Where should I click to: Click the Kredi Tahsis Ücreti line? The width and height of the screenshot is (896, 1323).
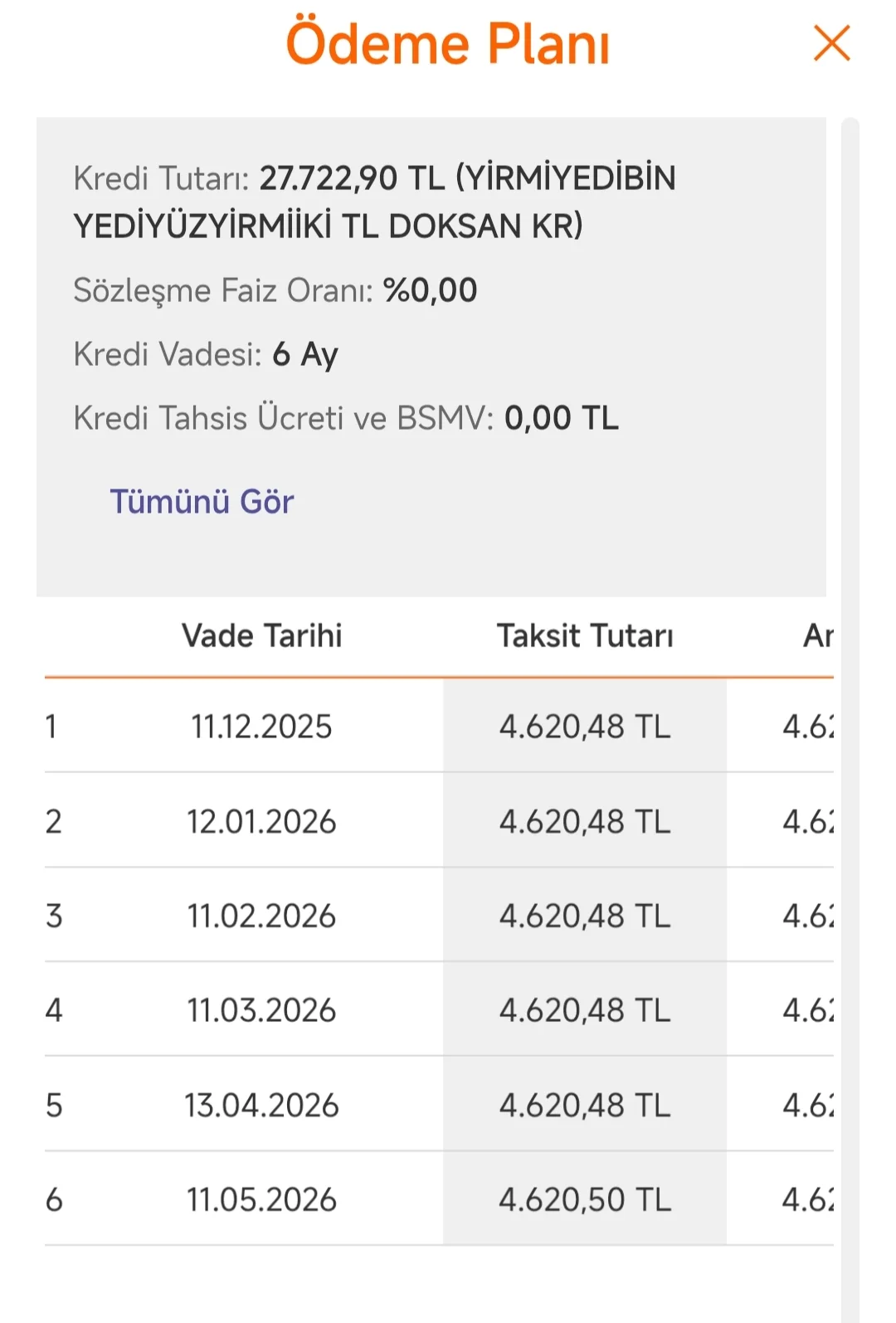pos(346,417)
